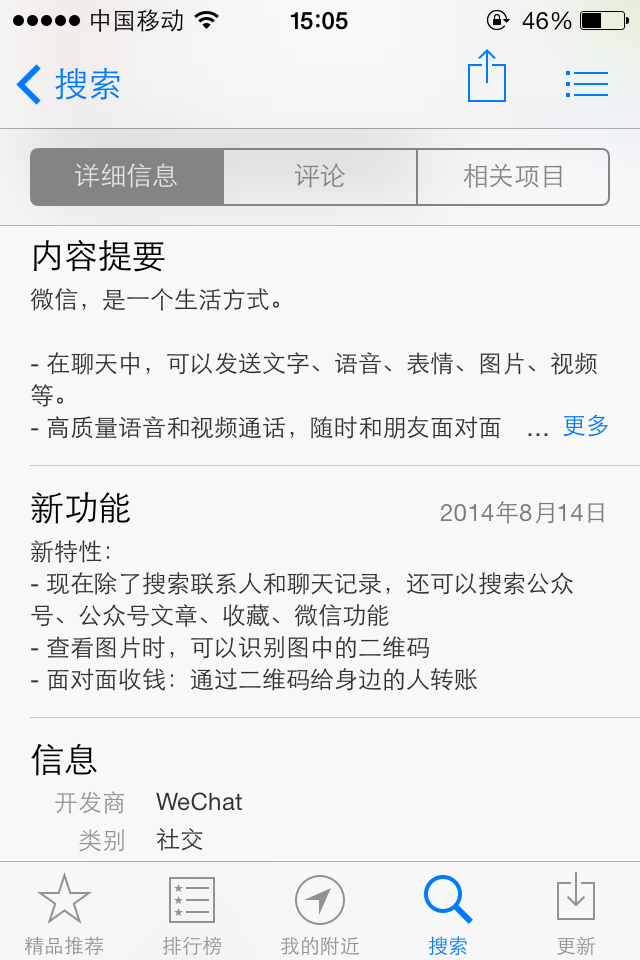Image resolution: width=640 pixels, height=960 pixels.
Task: Switch to the 评论 segment
Action: tap(320, 177)
